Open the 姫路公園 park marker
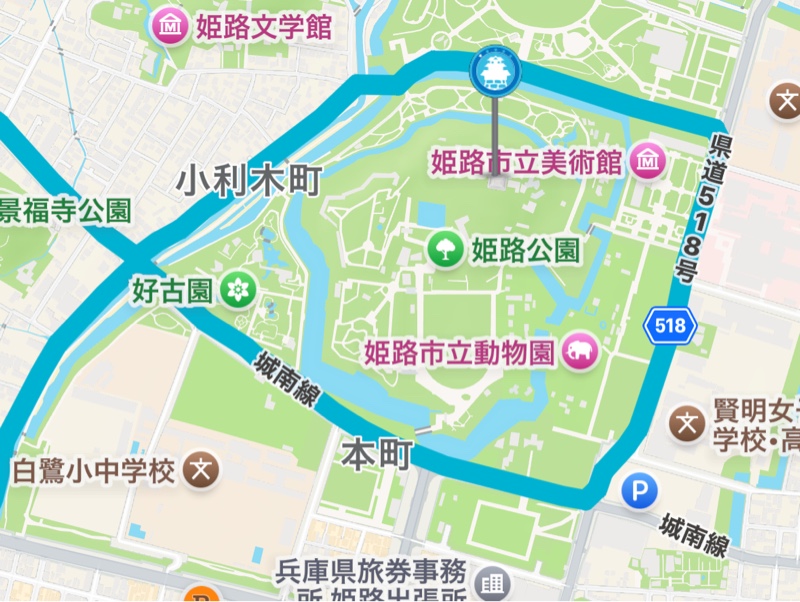This screenshot has height=602, width=800. coord(445,249)
